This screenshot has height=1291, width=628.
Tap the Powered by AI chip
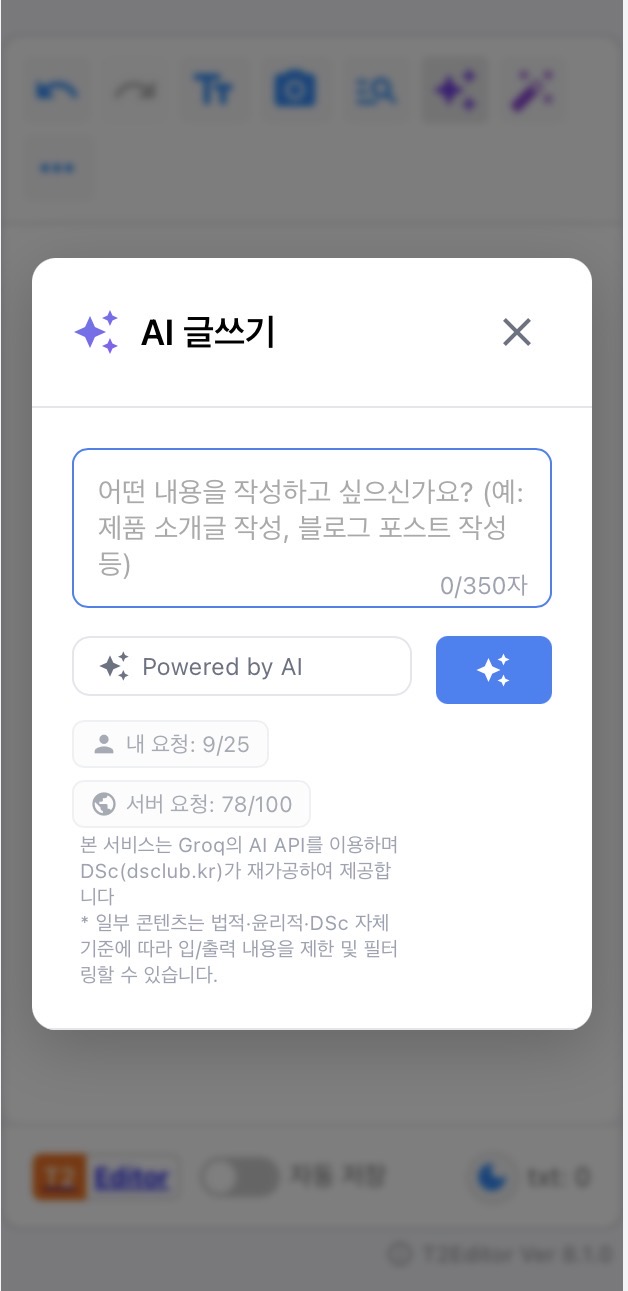click(241, 666)
